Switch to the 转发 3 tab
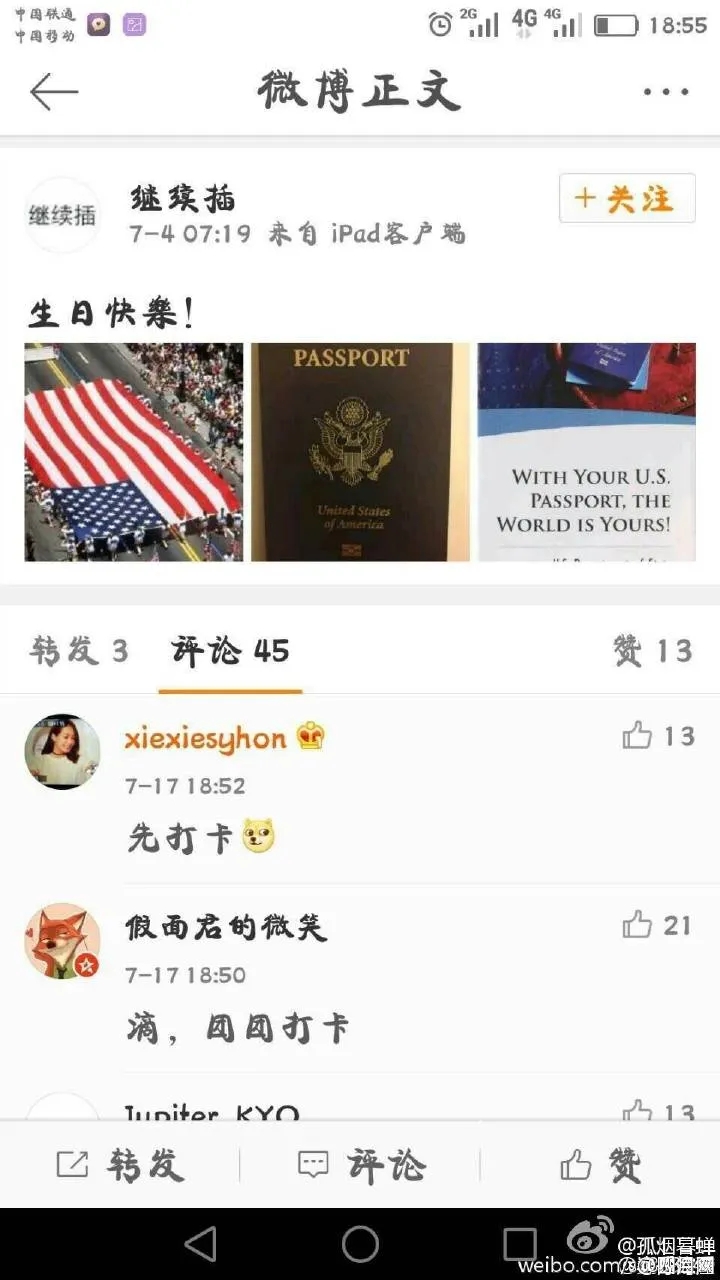Viewport: 720px width, 1280px height. (79, 652)
